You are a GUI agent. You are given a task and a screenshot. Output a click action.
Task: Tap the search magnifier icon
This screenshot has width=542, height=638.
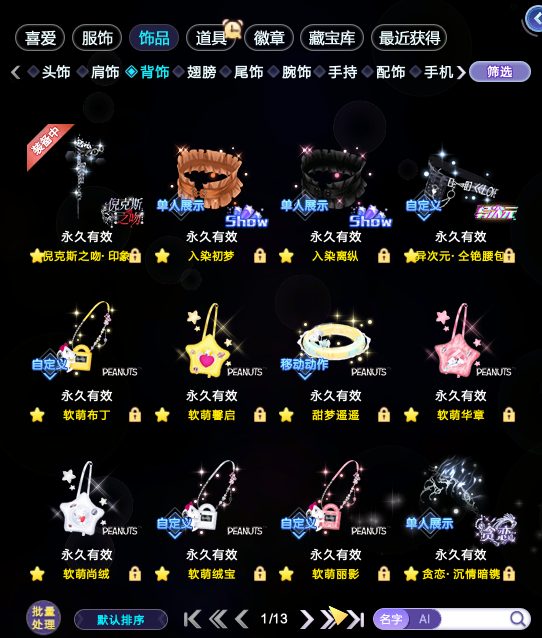518,619
